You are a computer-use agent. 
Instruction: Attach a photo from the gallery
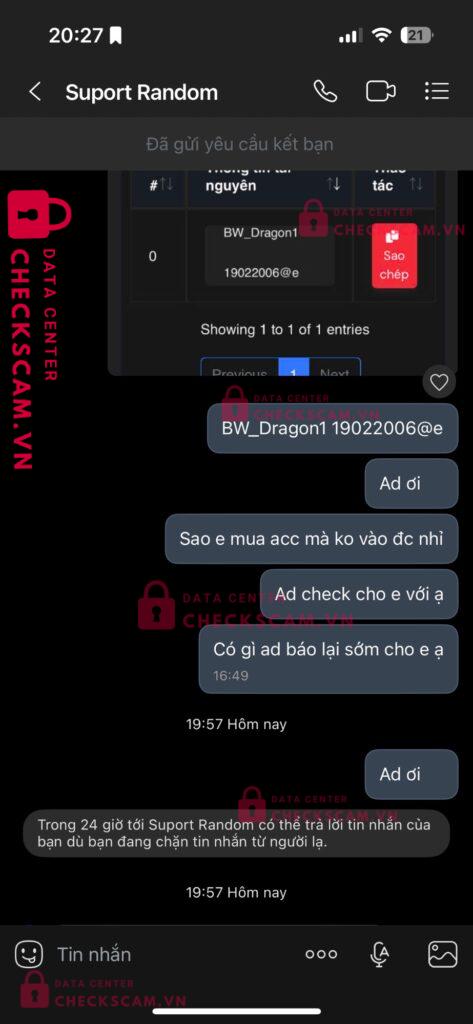442,954
